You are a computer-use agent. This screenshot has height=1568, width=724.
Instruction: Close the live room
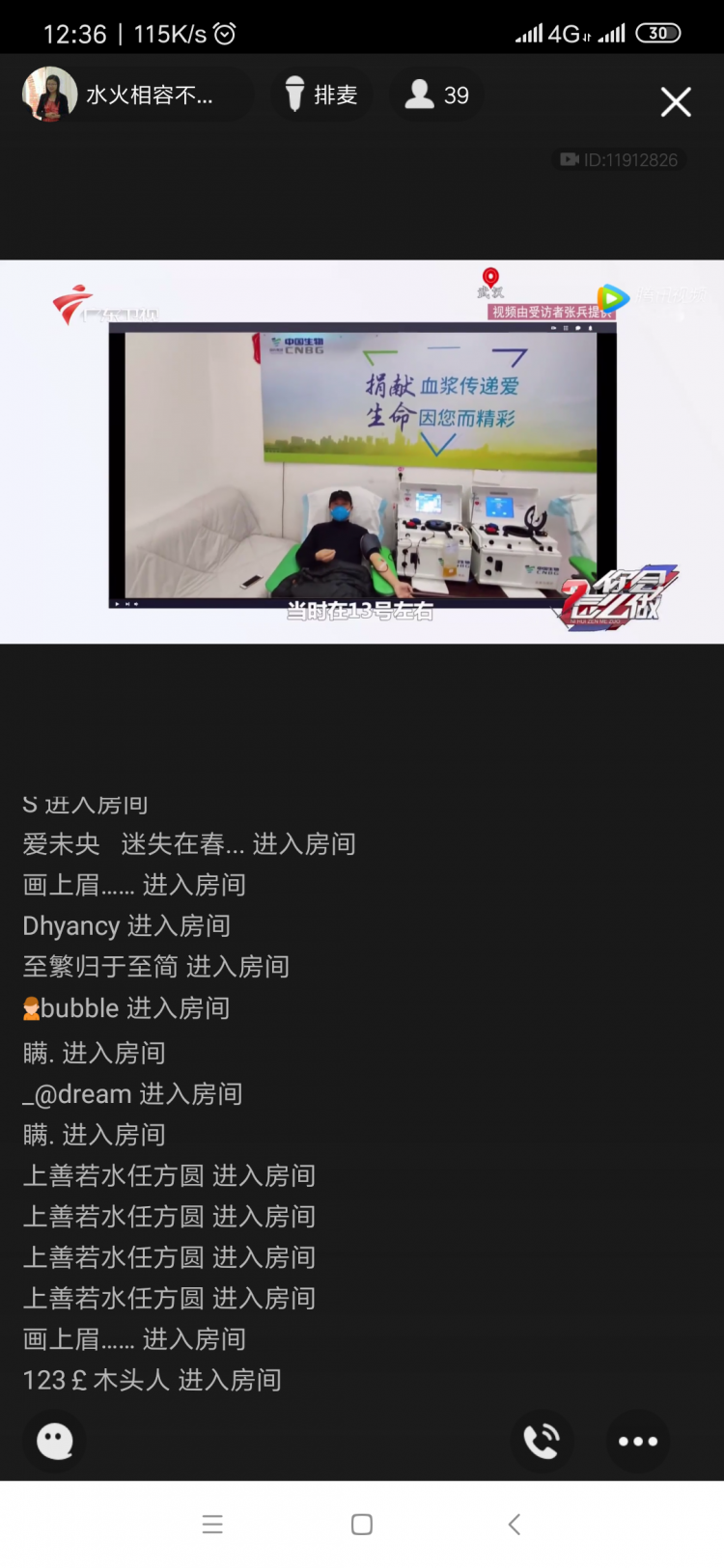pyautogui.click(x=675, y=101)
